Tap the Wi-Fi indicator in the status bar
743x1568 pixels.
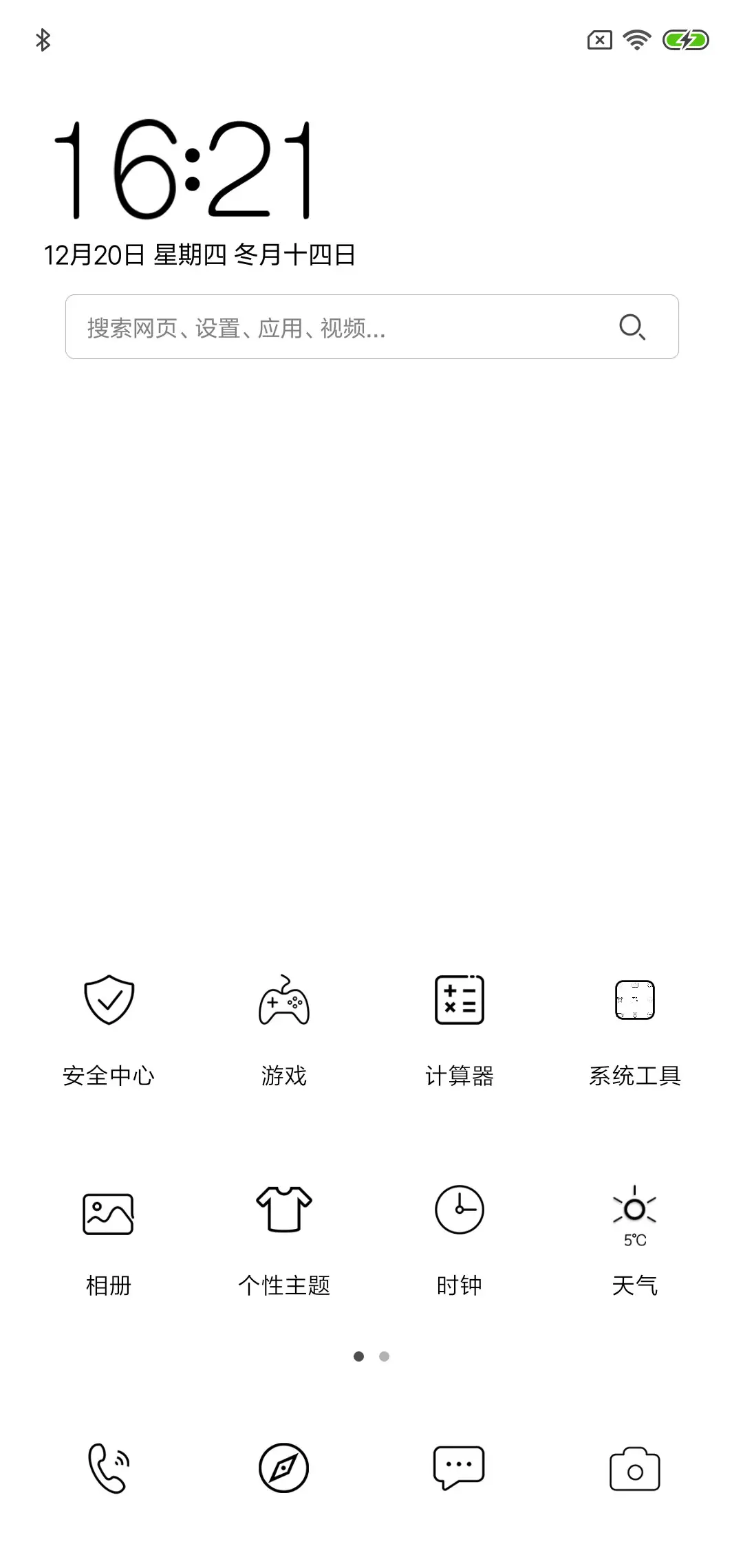pos(636,39)
